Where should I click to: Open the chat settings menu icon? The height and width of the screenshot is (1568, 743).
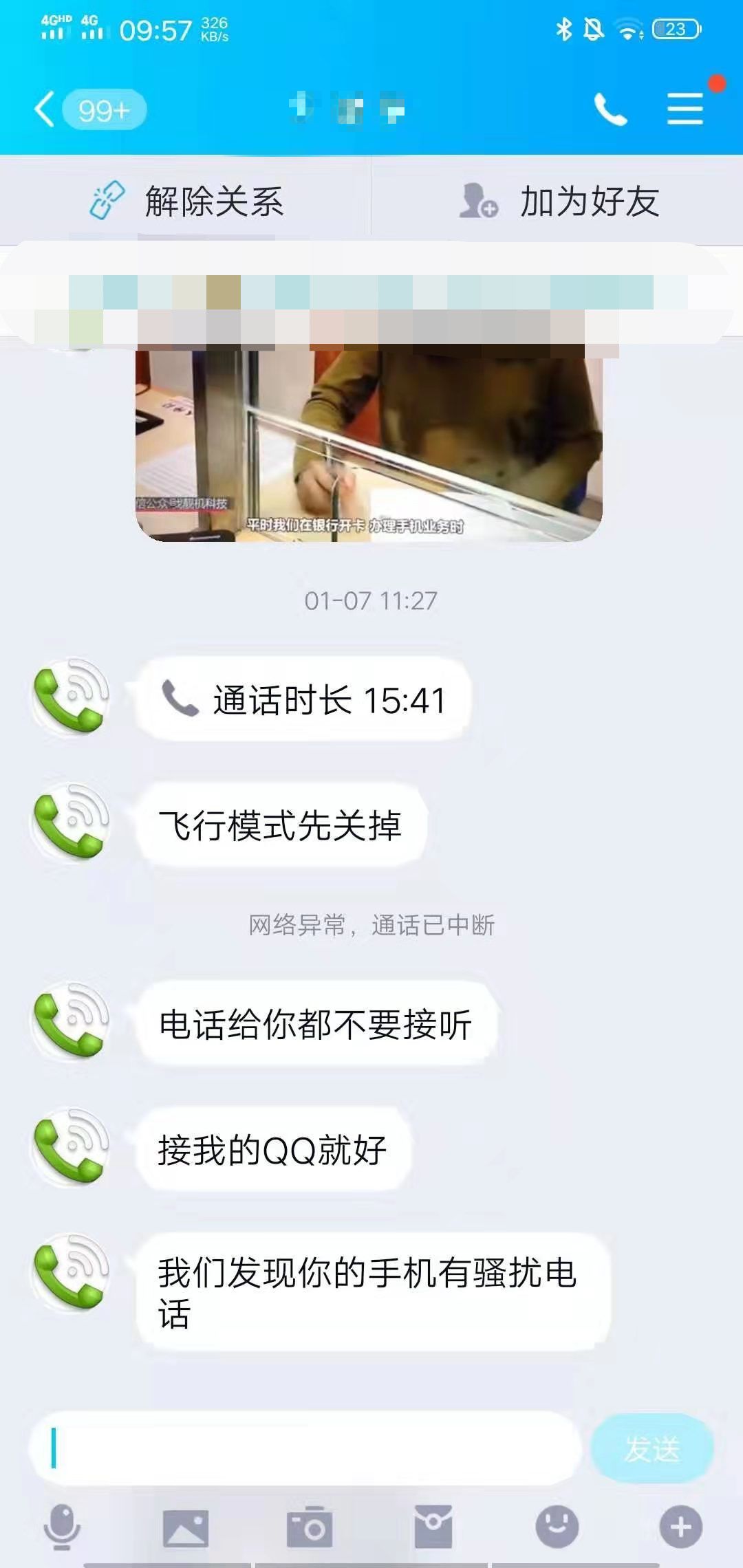click(685, 109)
